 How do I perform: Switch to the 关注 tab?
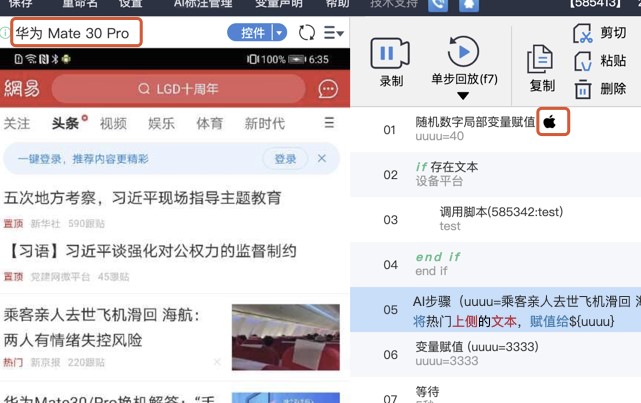(x=17, y=124)
